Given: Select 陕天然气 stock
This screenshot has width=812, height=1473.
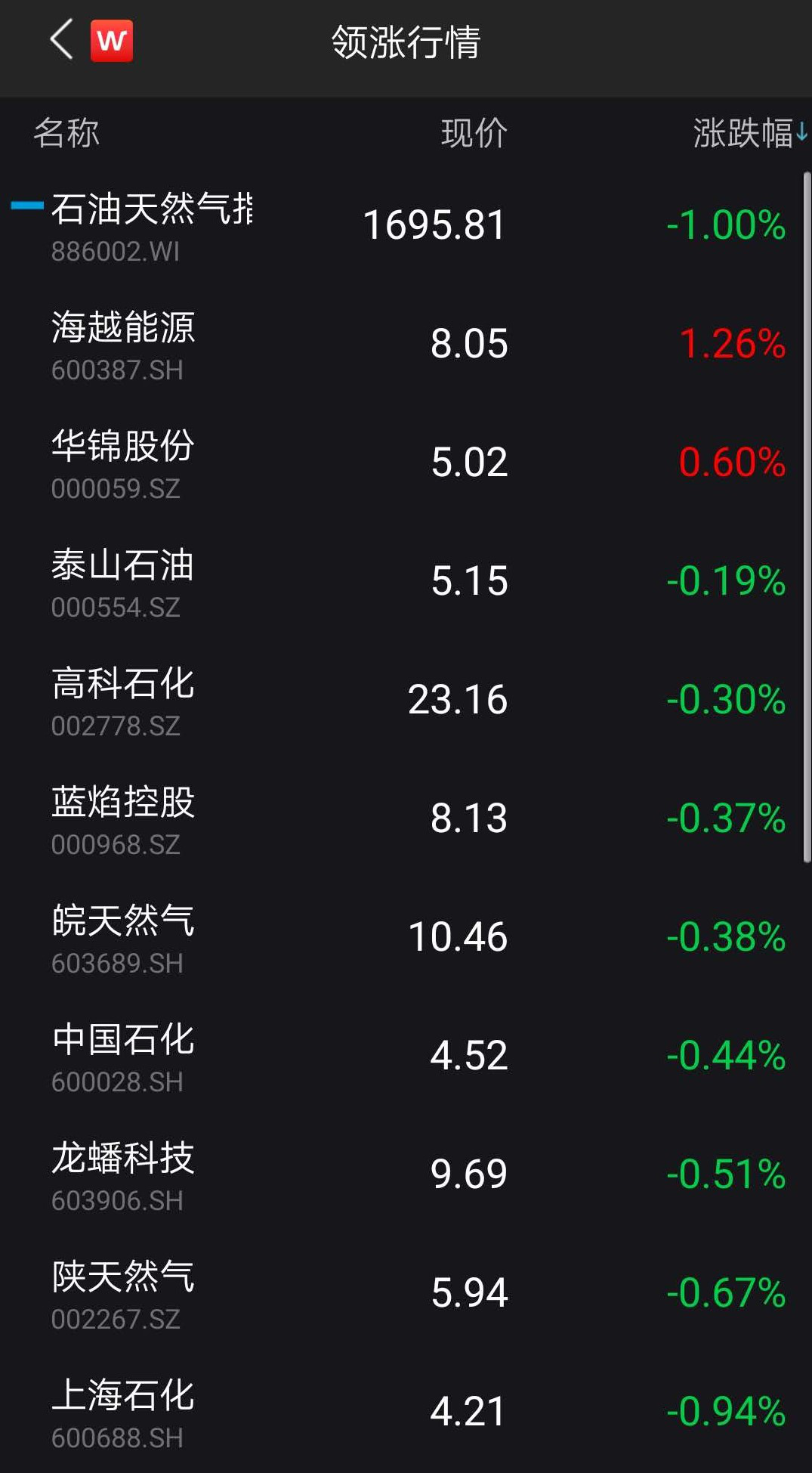Looking at the screenshot, I should [x=406, y=1294].
